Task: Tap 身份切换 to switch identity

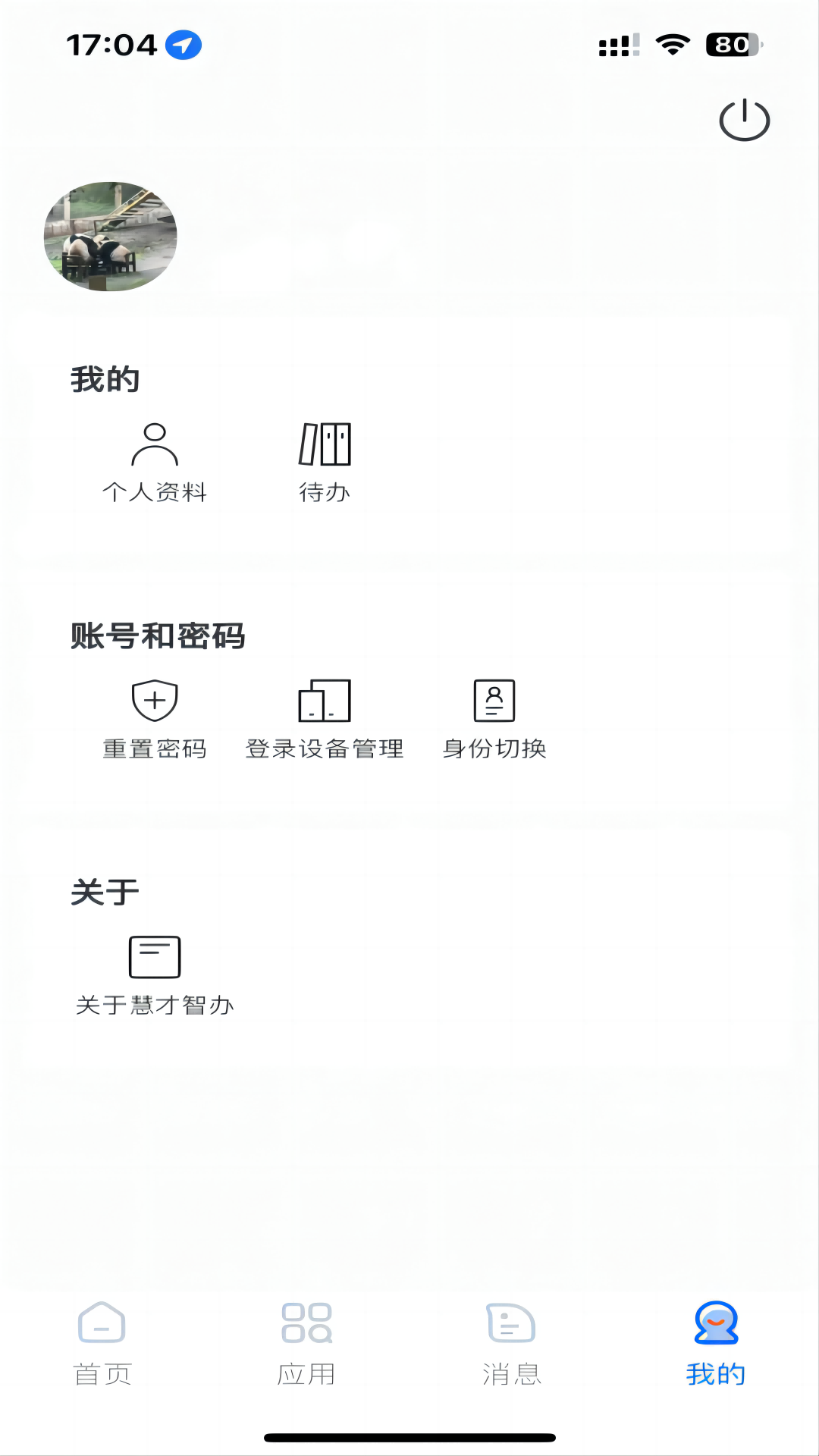Action: pos(494,718)
